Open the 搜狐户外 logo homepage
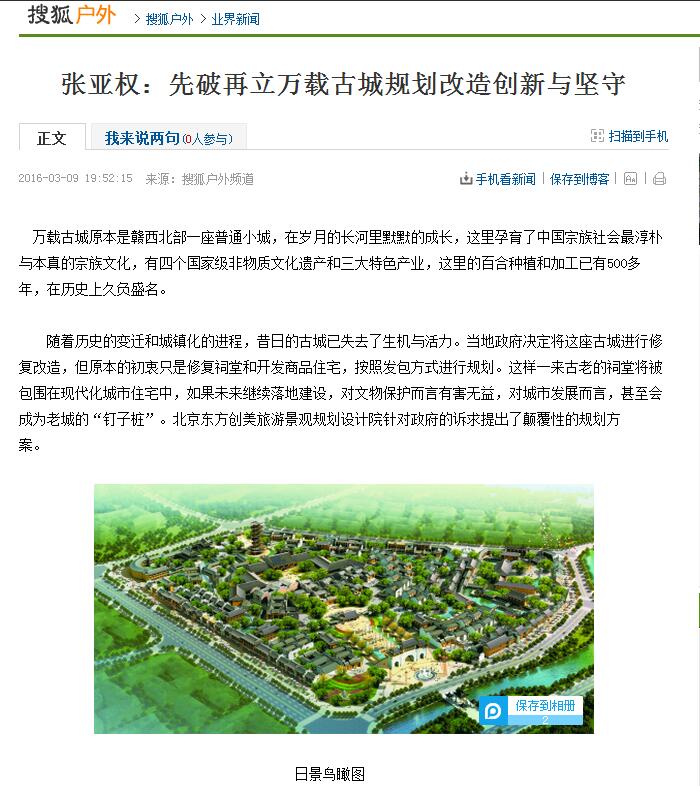700x786 pixels. pos(72,15)
